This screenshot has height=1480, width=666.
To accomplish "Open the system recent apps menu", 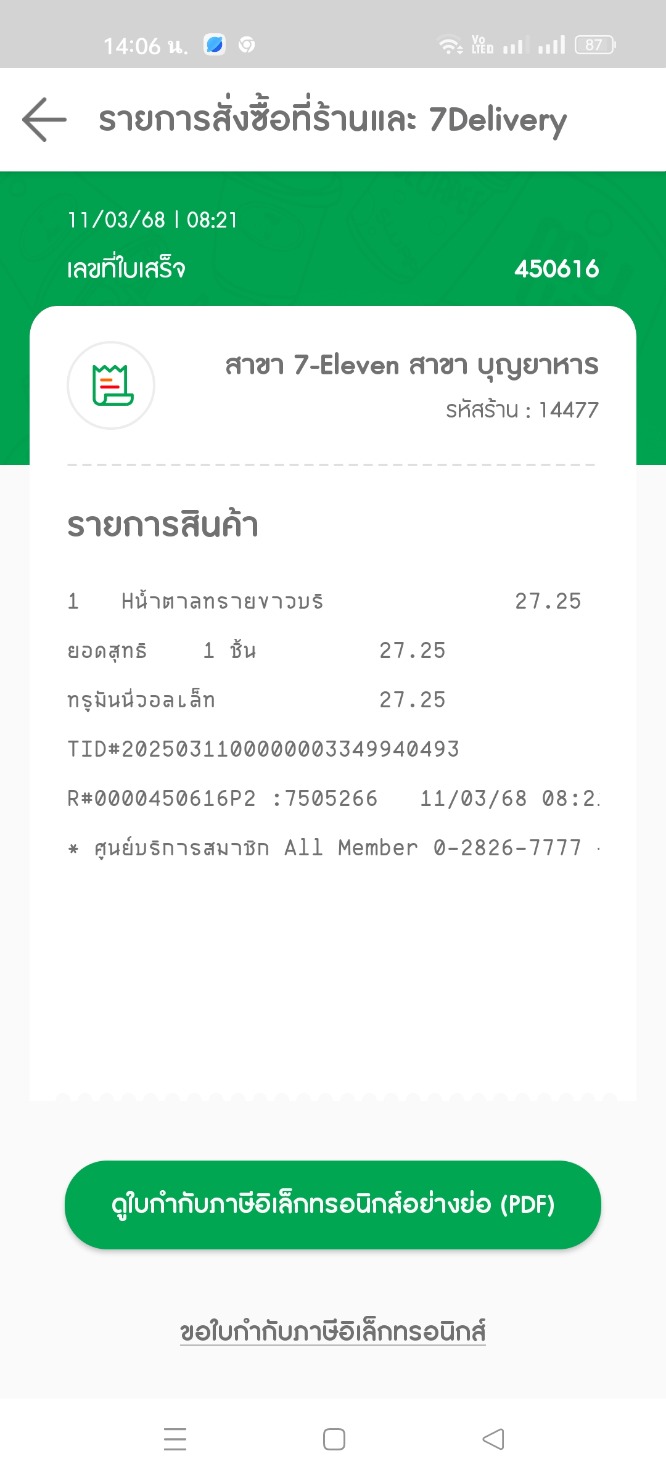I will click(x=175, y=1439).
